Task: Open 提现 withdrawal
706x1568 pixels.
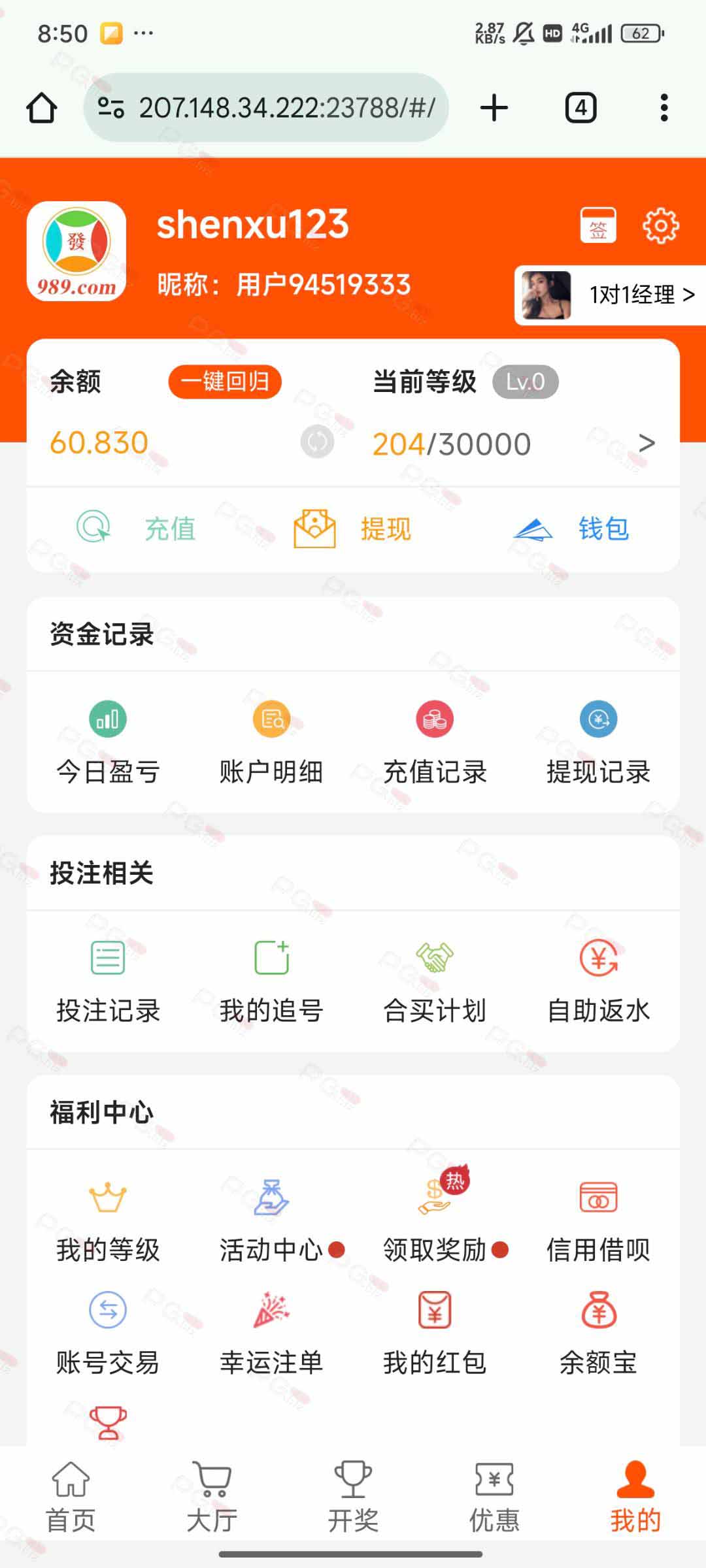Action: pos(353,528)
